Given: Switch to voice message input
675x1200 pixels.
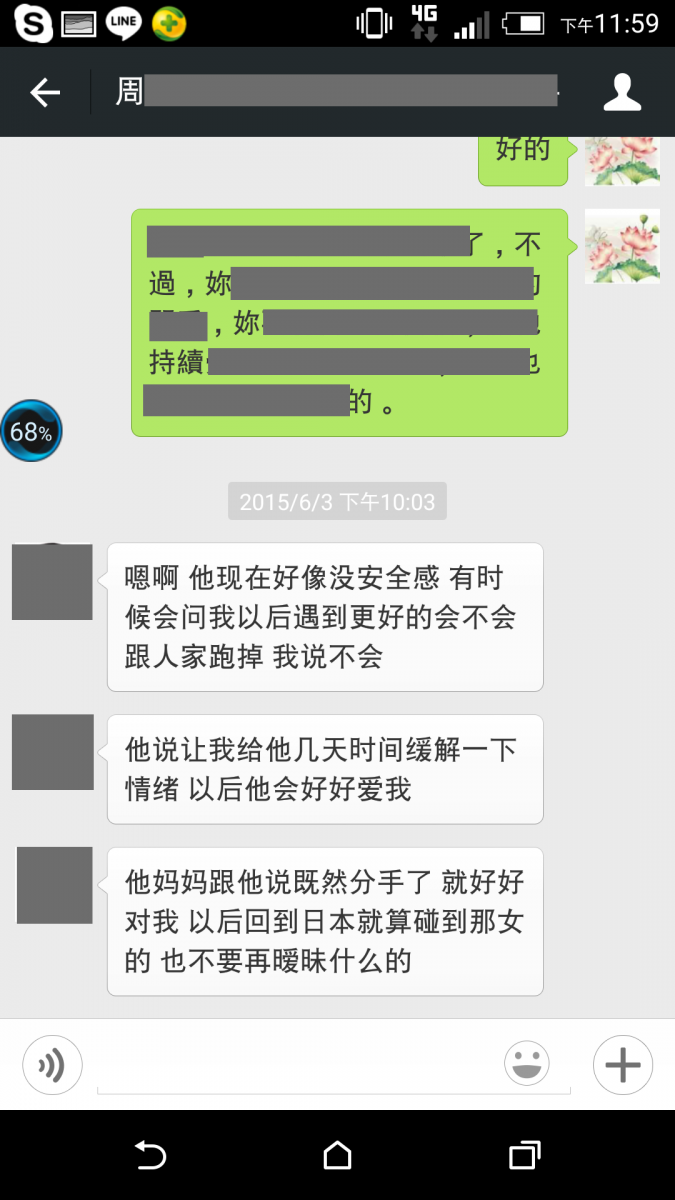Looking at the screenshot, I should tap(52, 1065).
